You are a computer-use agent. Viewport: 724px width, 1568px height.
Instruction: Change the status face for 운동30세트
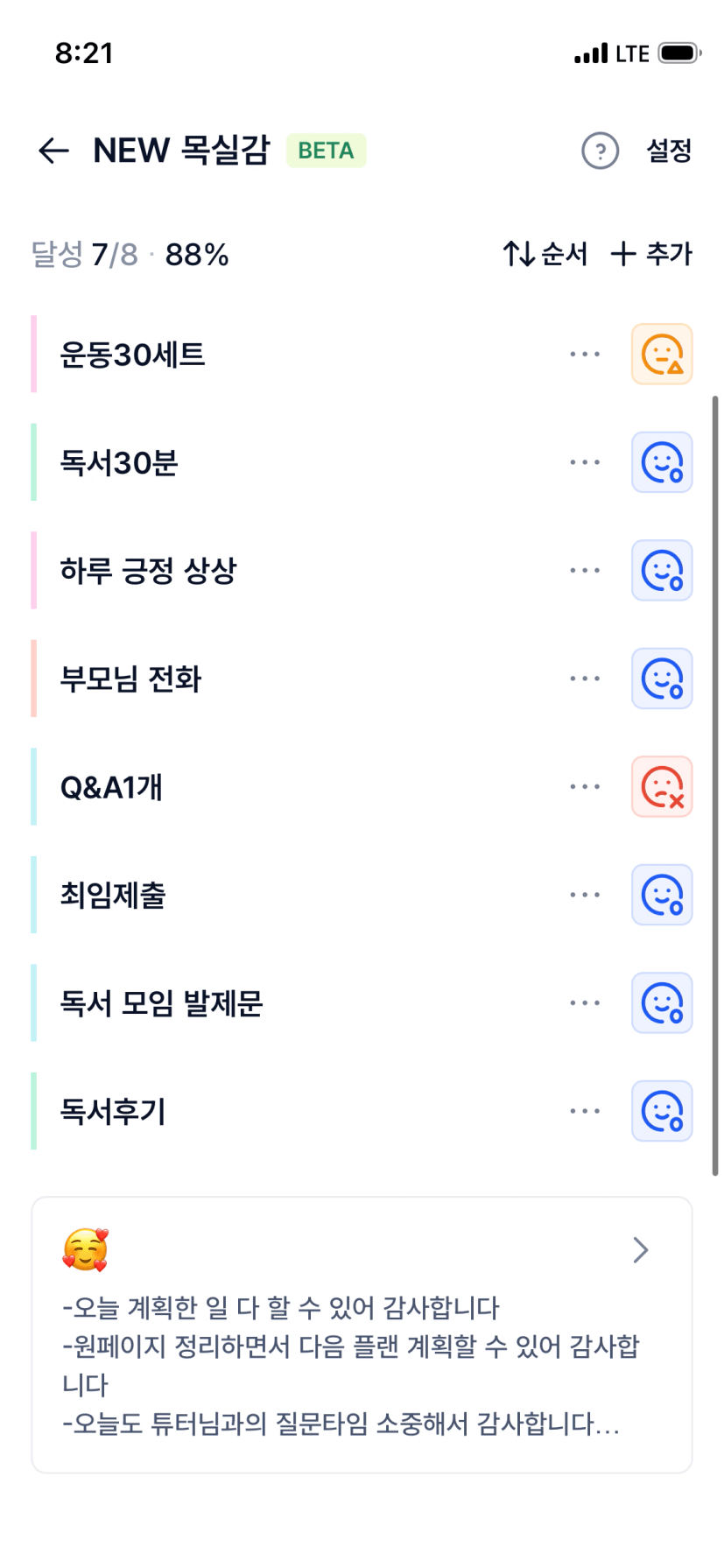pyautogui.click(x=662, y=355)
